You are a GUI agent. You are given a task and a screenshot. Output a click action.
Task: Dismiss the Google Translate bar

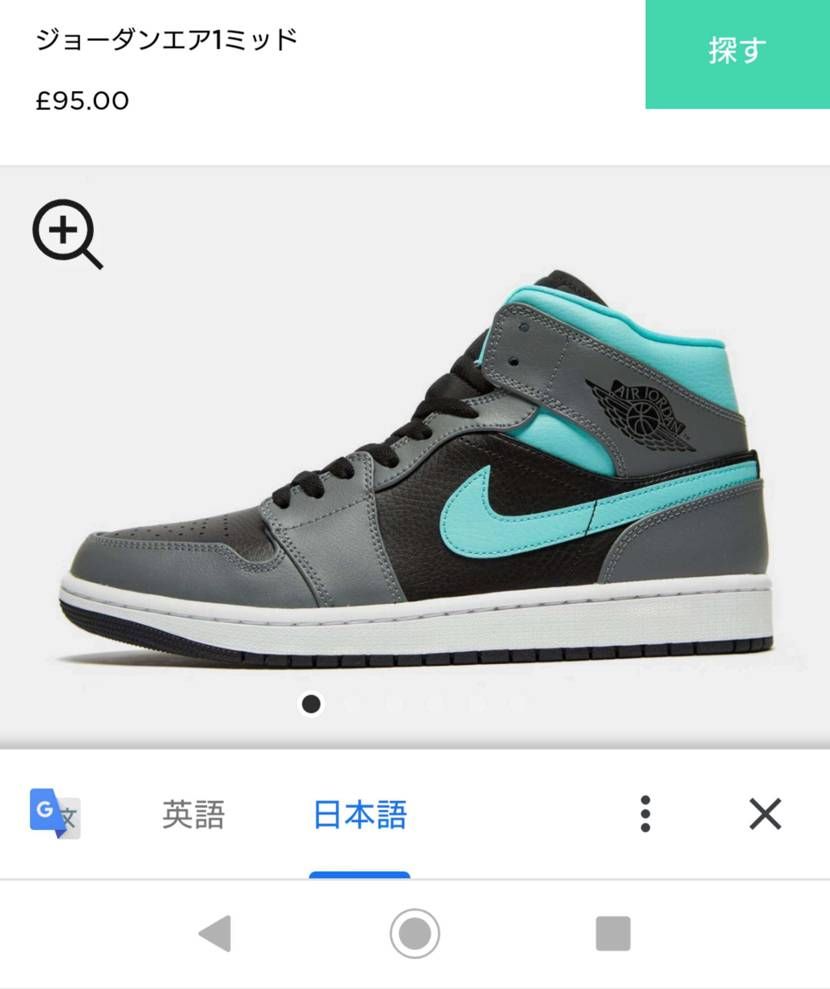[765, 814]
